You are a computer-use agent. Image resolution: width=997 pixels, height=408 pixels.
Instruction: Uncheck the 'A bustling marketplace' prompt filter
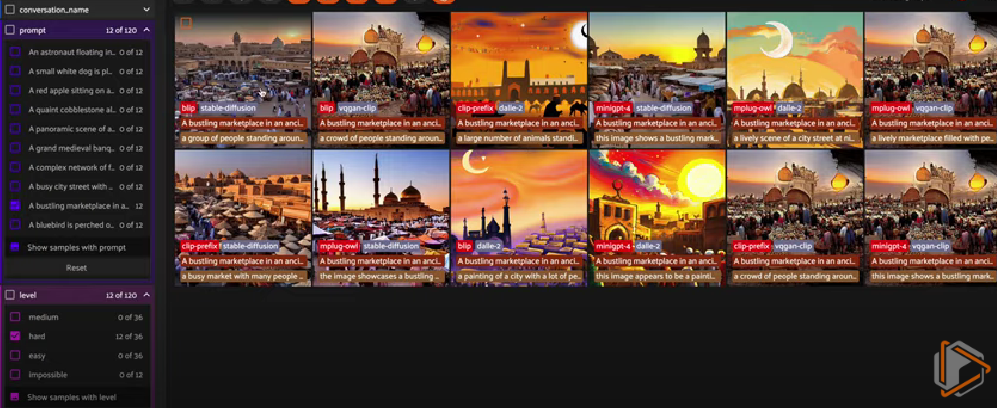point(15,206)
